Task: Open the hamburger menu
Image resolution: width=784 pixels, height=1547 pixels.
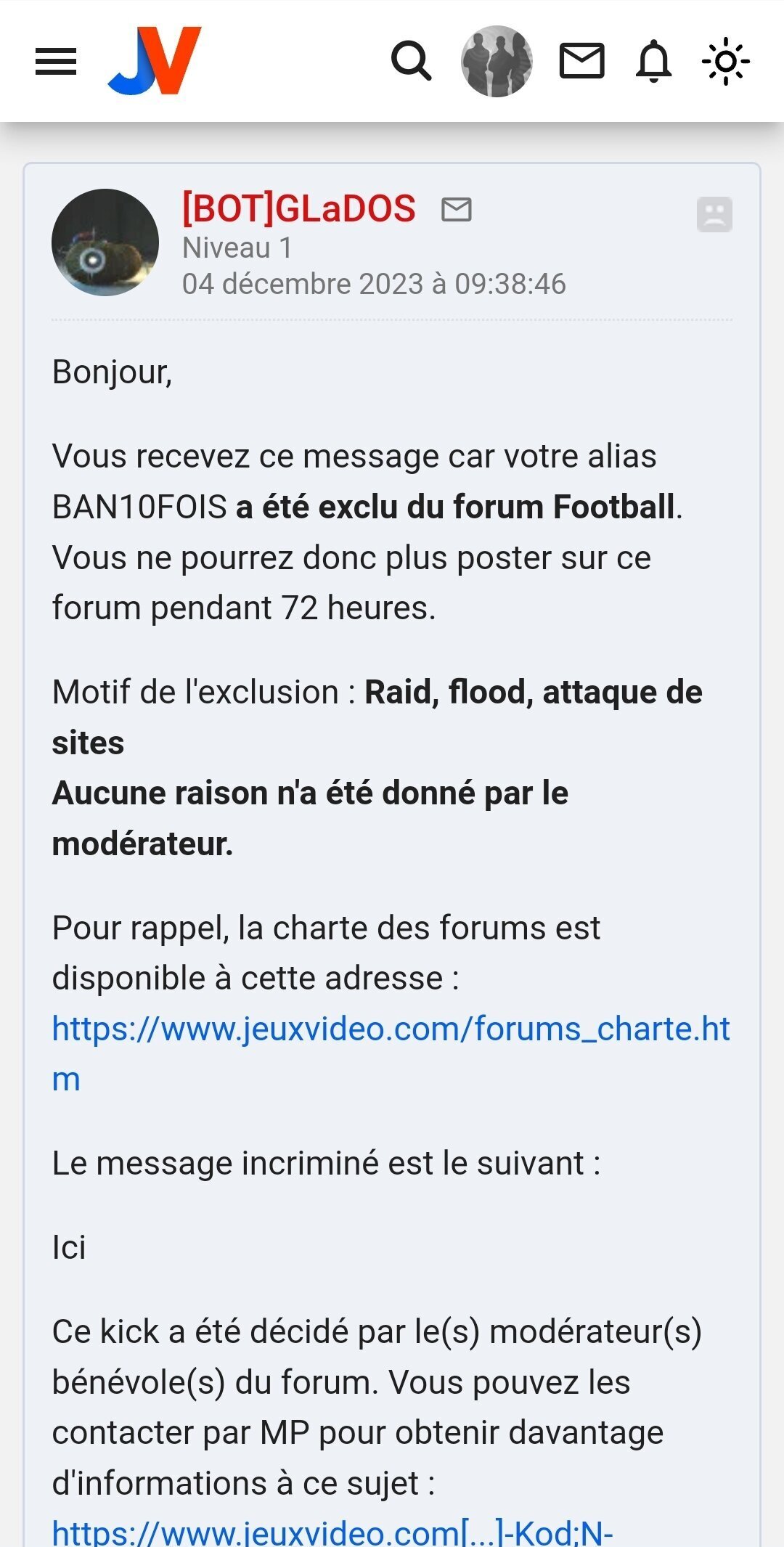Action: click(x=56, y=62)
